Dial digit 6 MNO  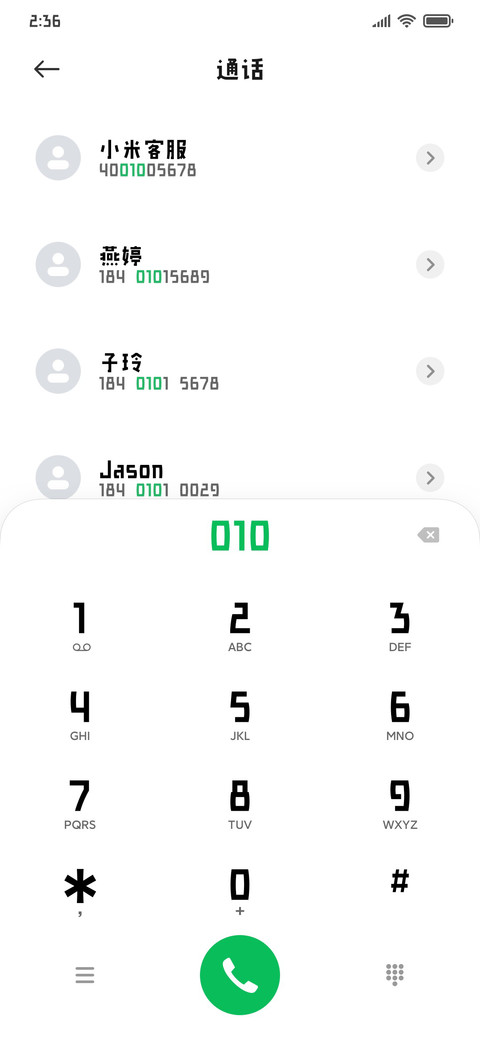click(x=400, y=716)
